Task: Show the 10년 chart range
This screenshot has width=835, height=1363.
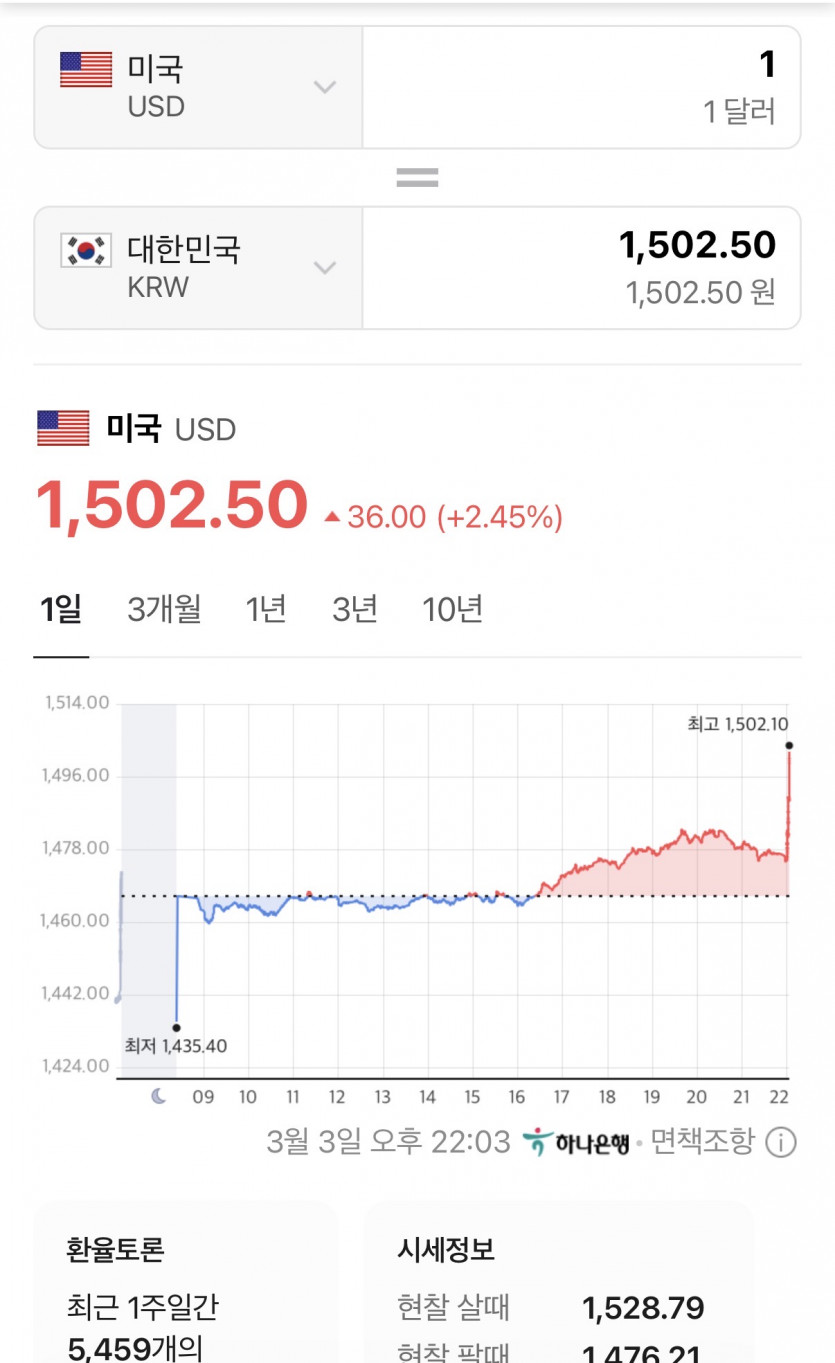Action: [x=453, y=609]
